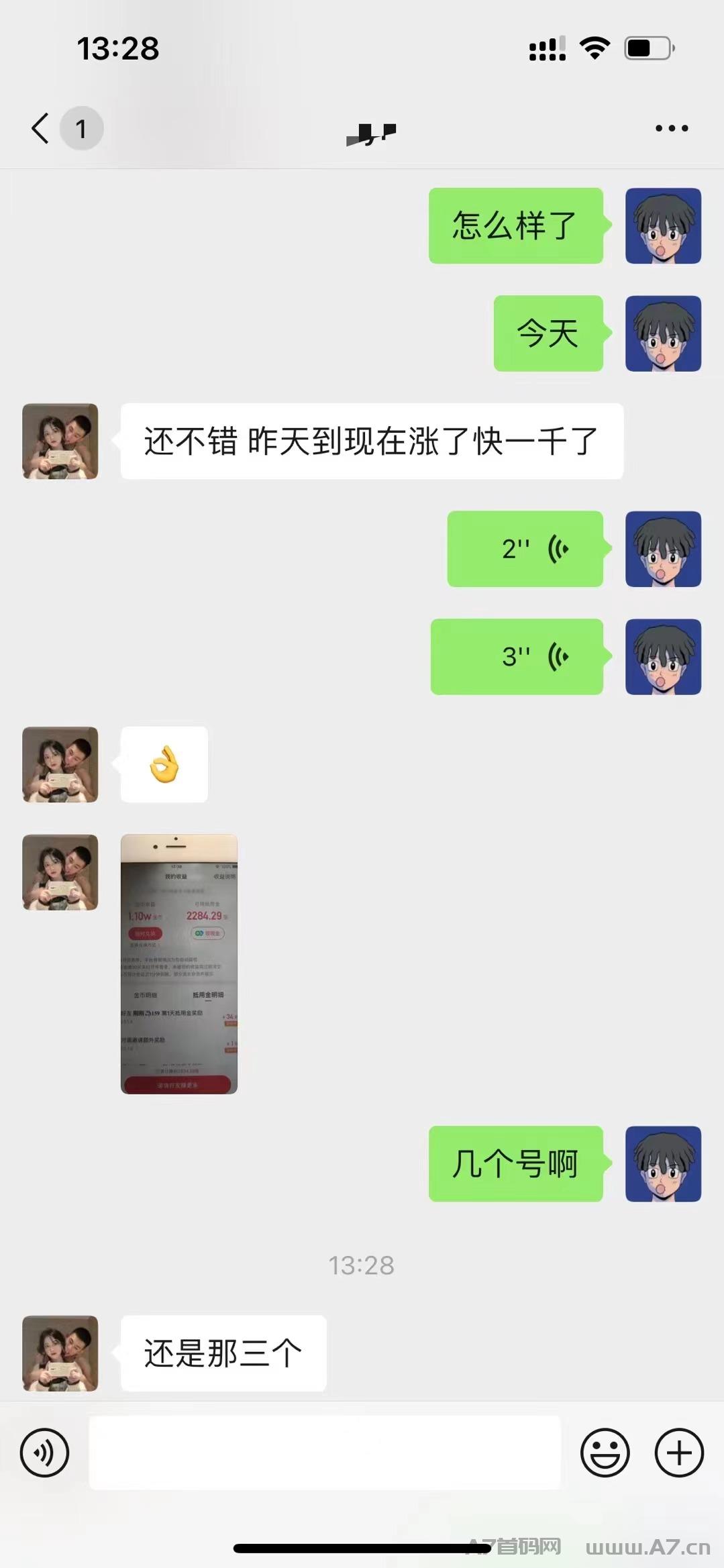Open the emoji sticker panel
This screenshot has width=724, height=1568.
coord(605,1453)
